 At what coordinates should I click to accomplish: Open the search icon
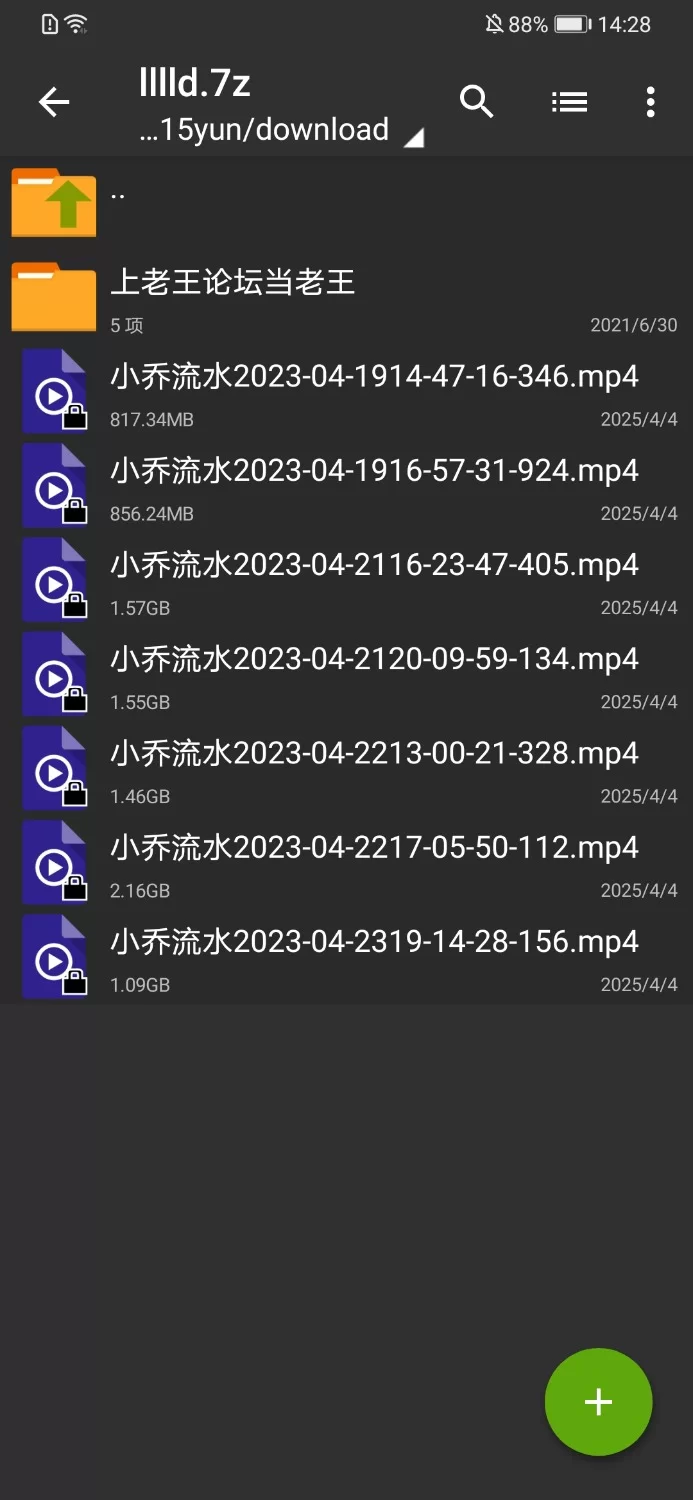click(476, 102)
